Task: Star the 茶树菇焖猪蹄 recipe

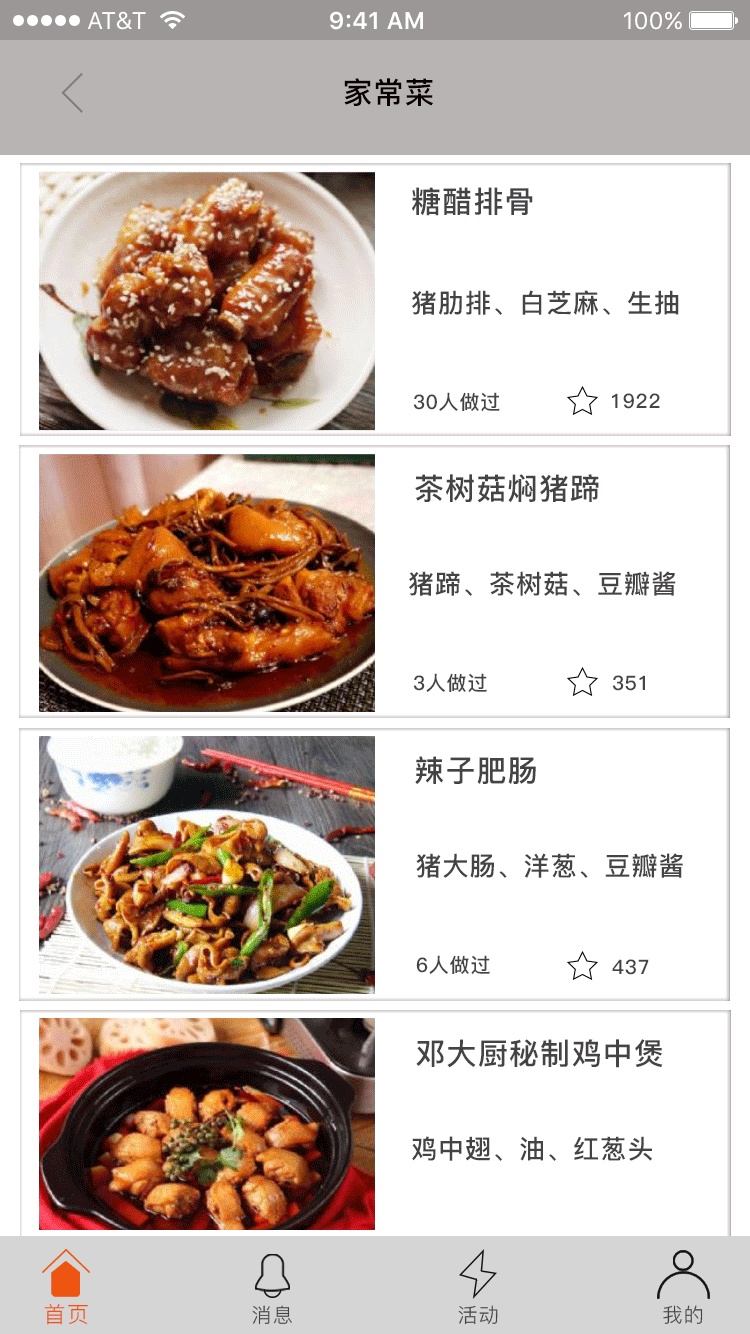Action: [x=582, y=683]
